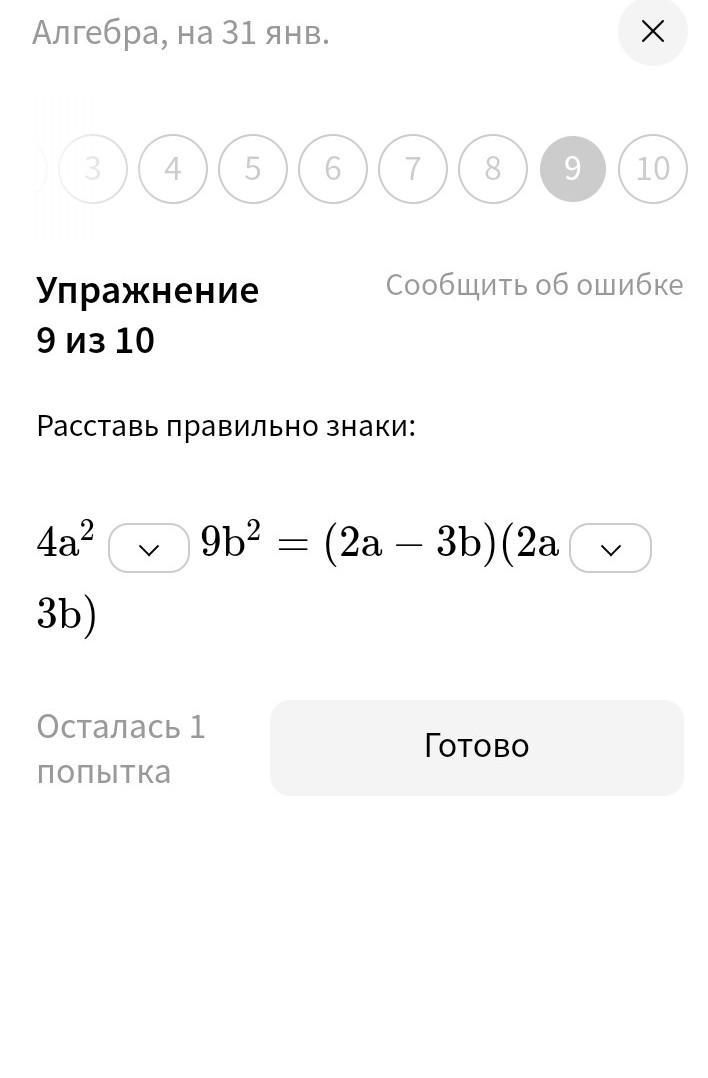This screenshot has height=1078, width=708.
Task: Open exercise 6
Action: point(333,169)
